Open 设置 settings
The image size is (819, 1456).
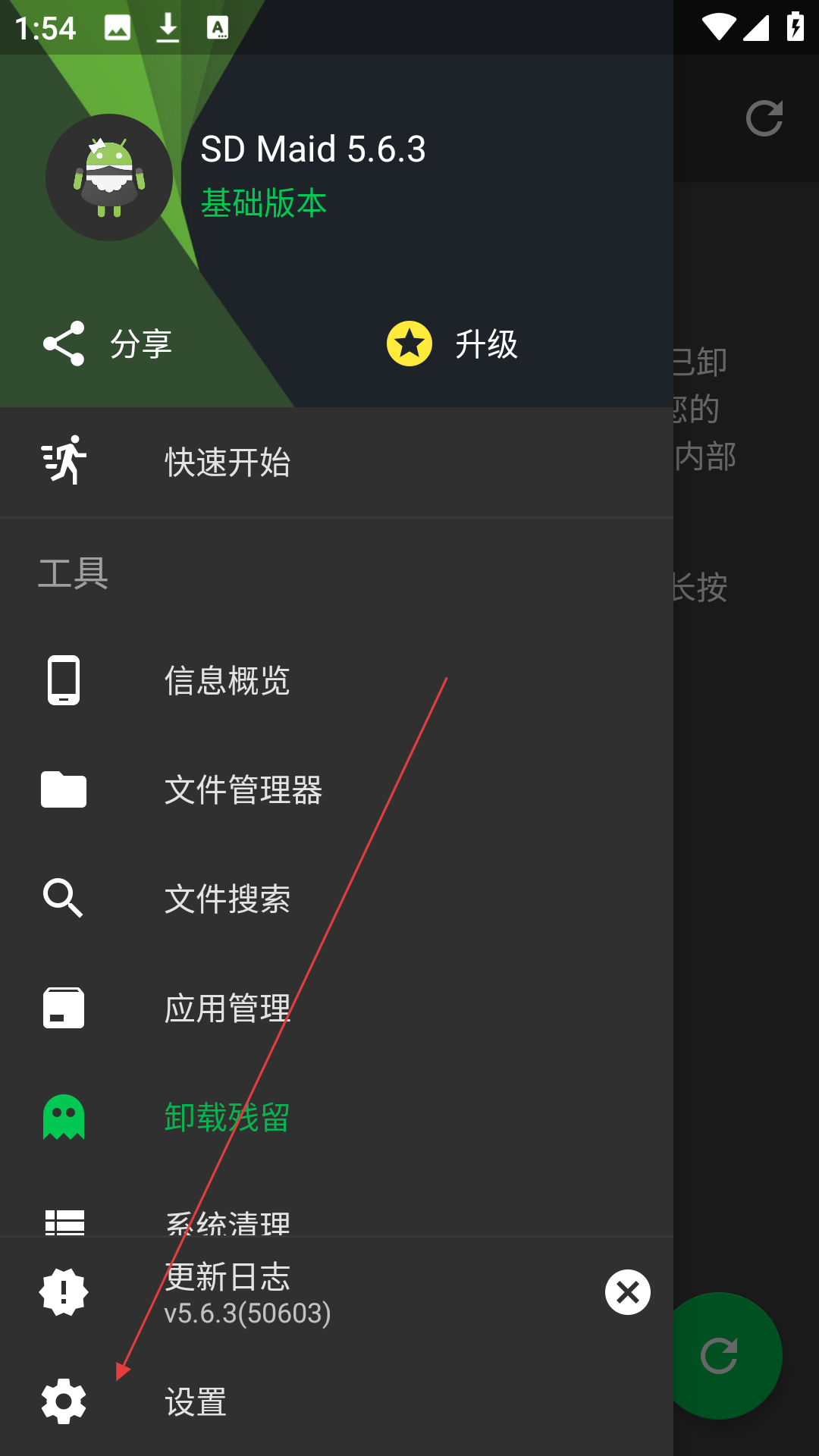(196, 1401)
